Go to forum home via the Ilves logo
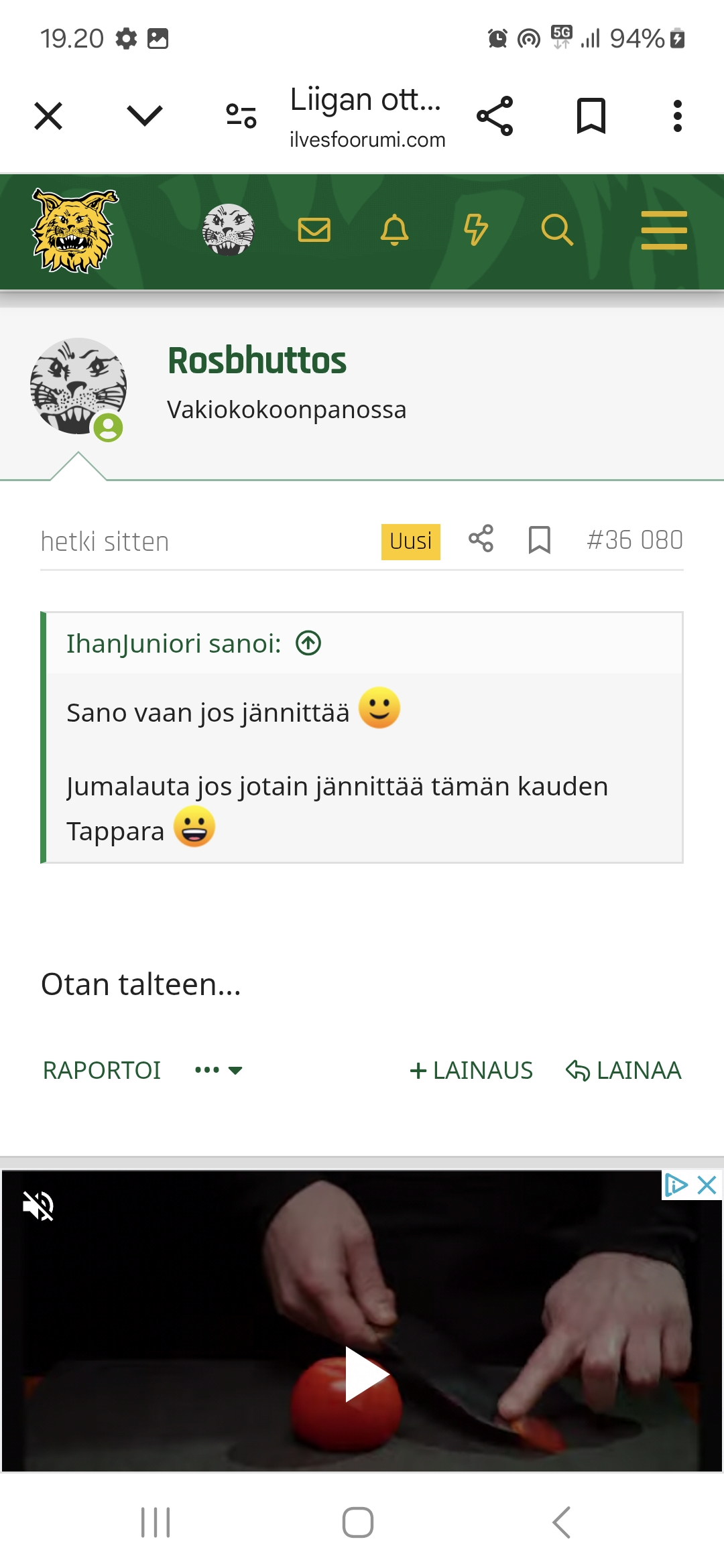724x1568 pixels. (75, 231)
